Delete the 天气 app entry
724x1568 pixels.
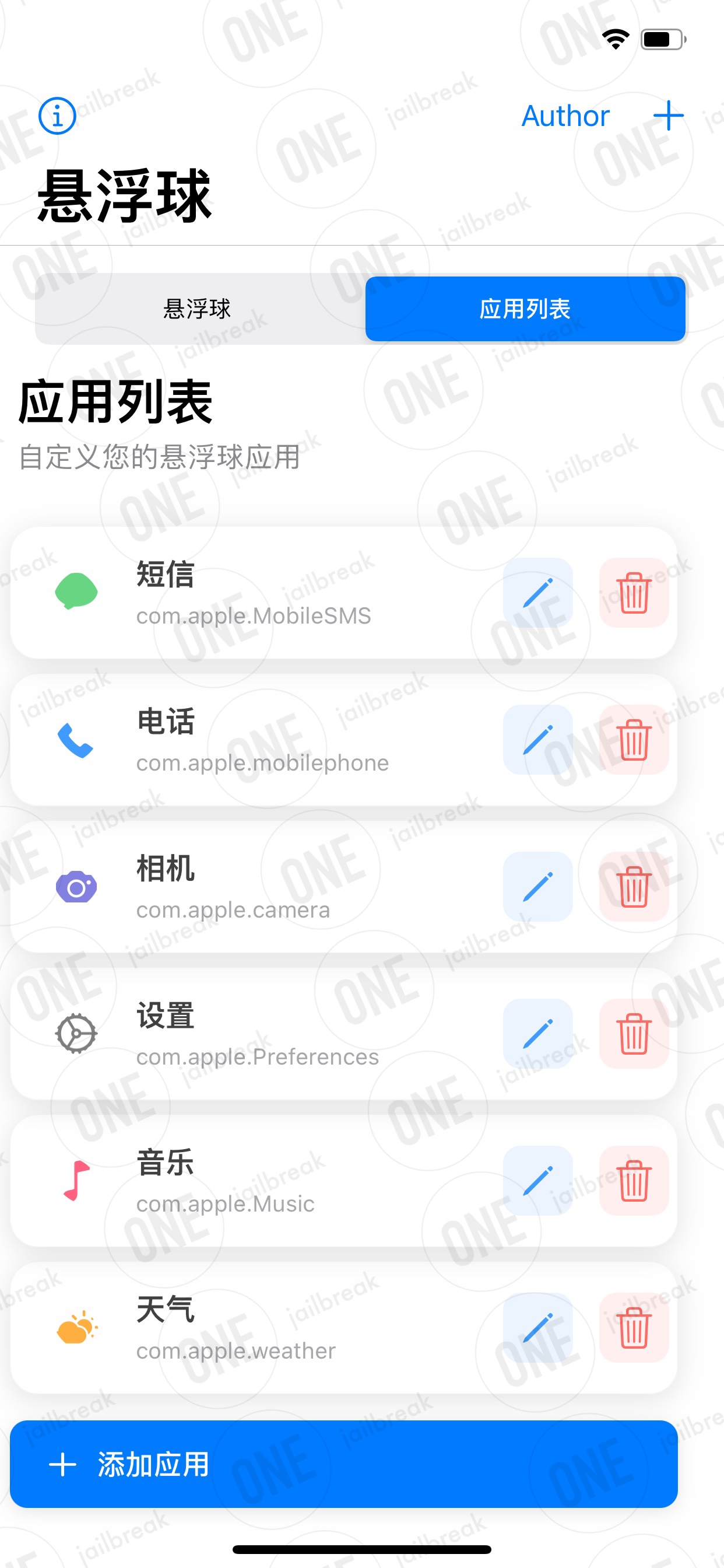634,1328
